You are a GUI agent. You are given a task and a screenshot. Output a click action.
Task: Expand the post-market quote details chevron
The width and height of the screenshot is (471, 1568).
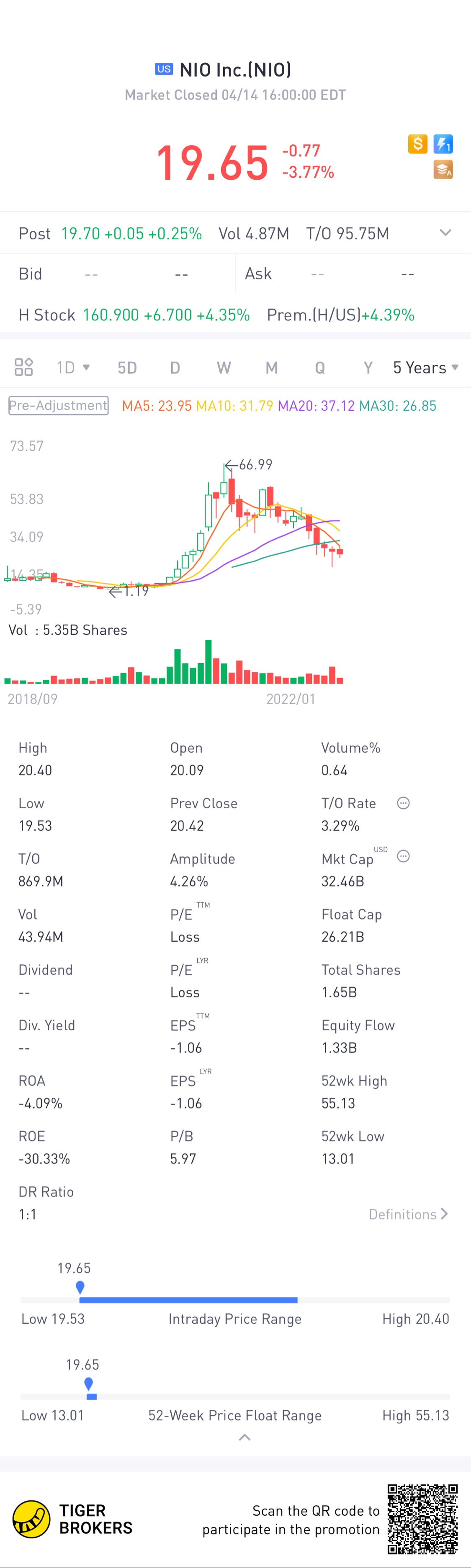[x=445, y=233]
